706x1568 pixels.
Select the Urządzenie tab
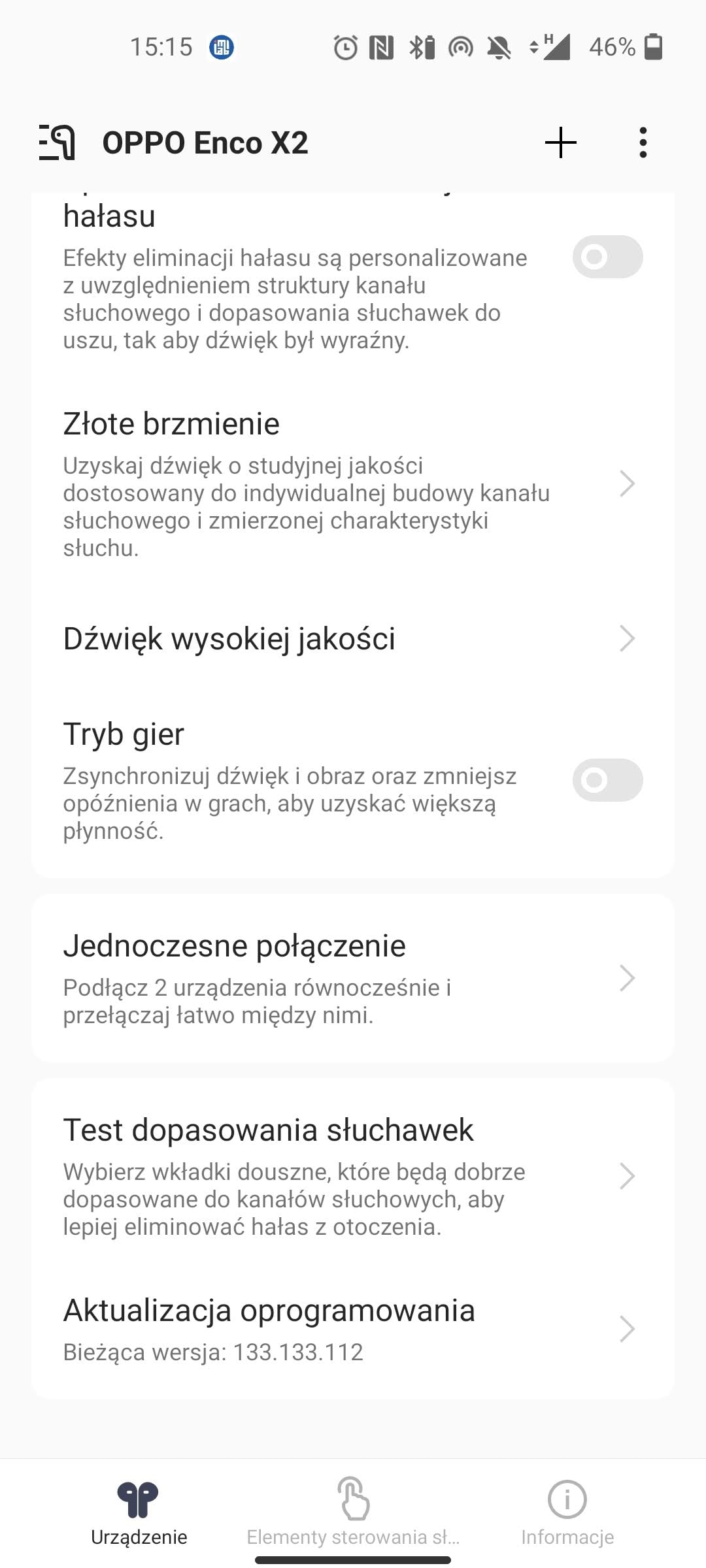(139, 1511)
